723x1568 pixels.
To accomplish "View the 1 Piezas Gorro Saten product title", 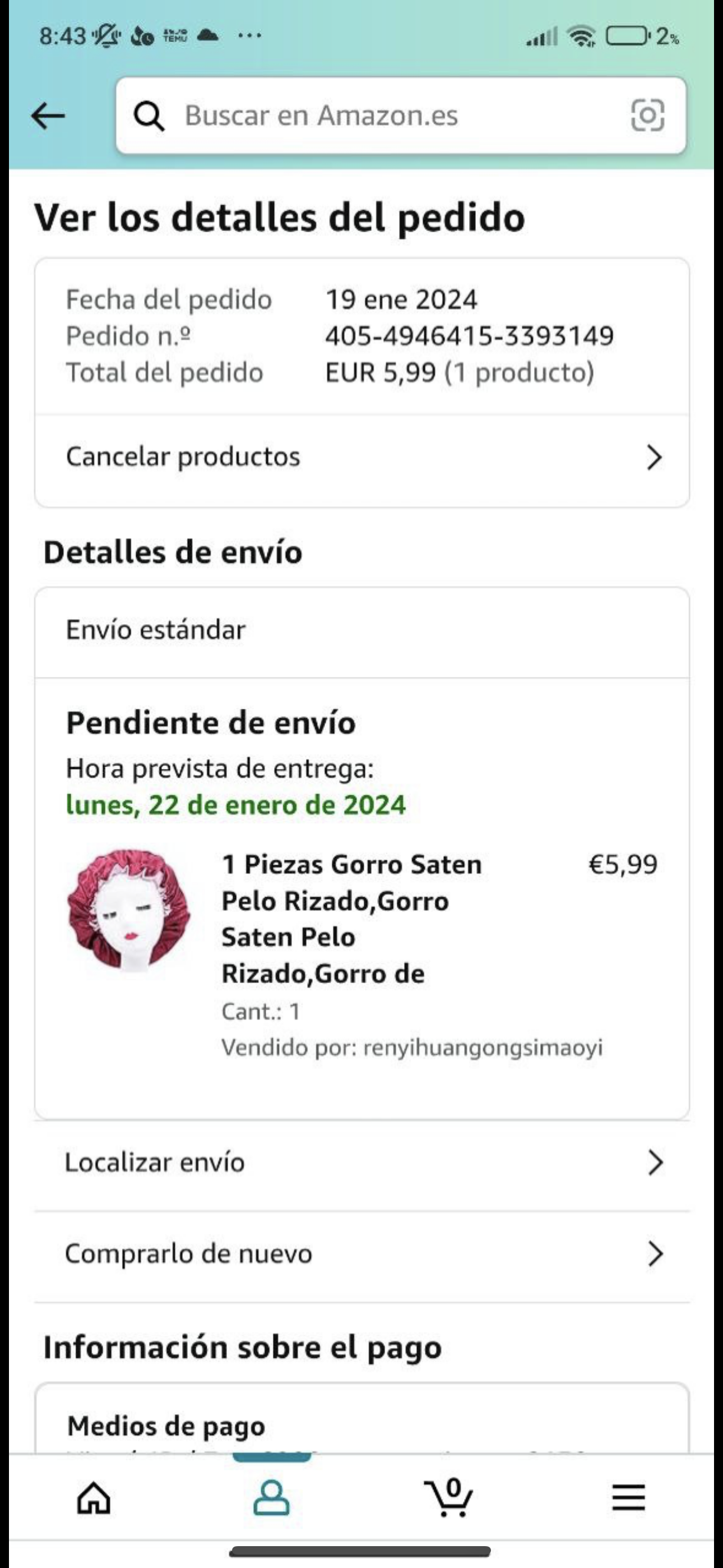I will 352,919.
